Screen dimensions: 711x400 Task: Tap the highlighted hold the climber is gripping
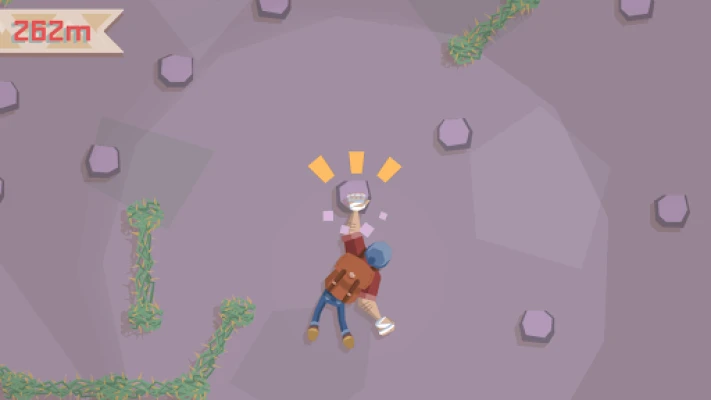353,194
